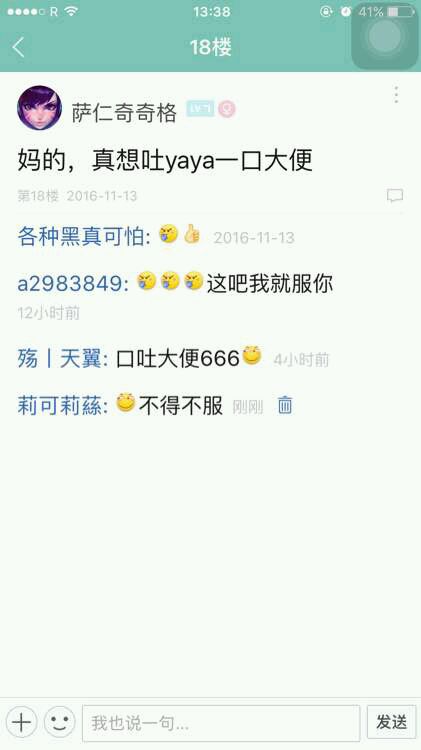Tap the floating assistive touch button

[x=385, y=37]
